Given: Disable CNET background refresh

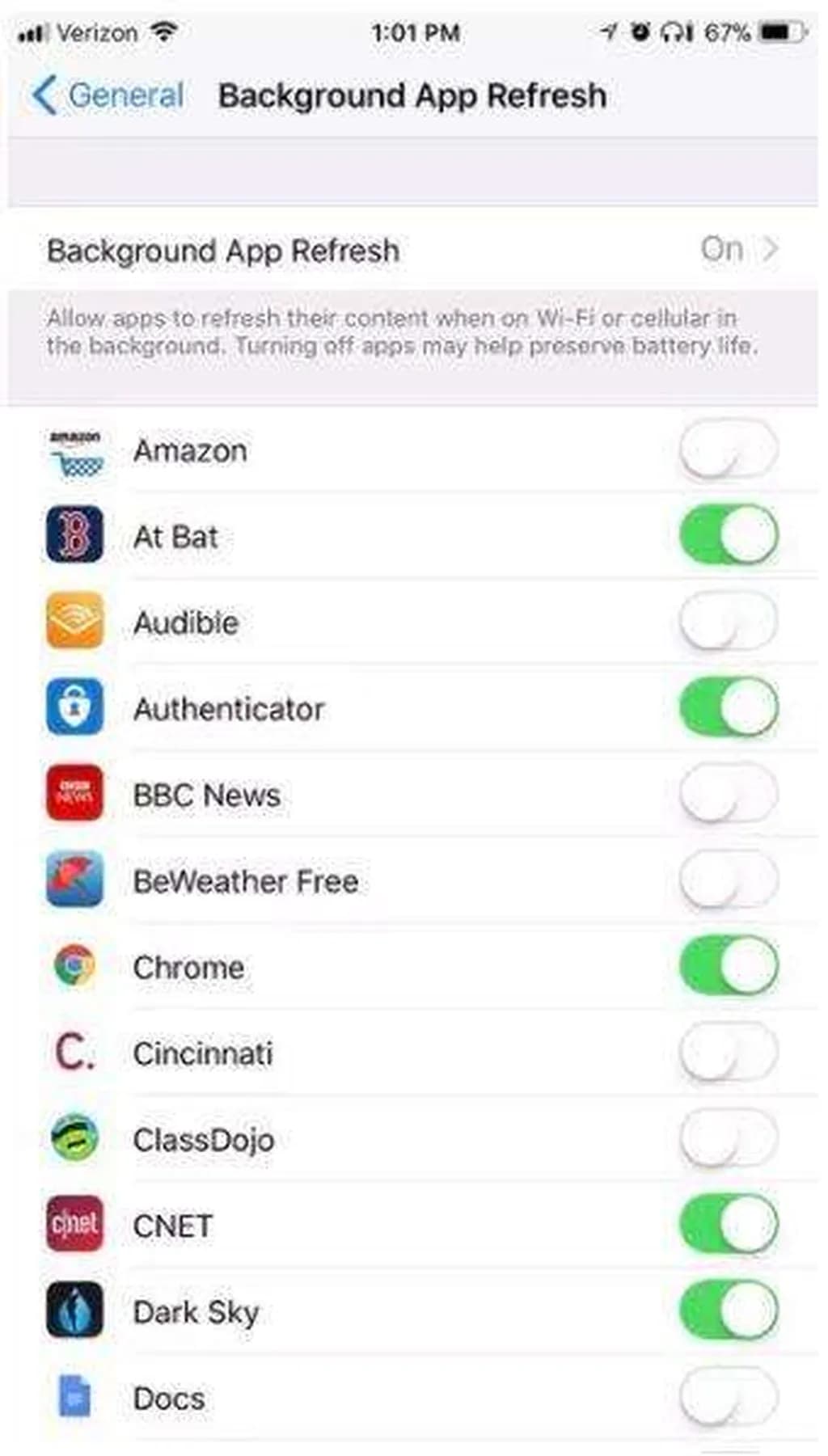Looking at the screenshot, I should [x=728, y=1225].
